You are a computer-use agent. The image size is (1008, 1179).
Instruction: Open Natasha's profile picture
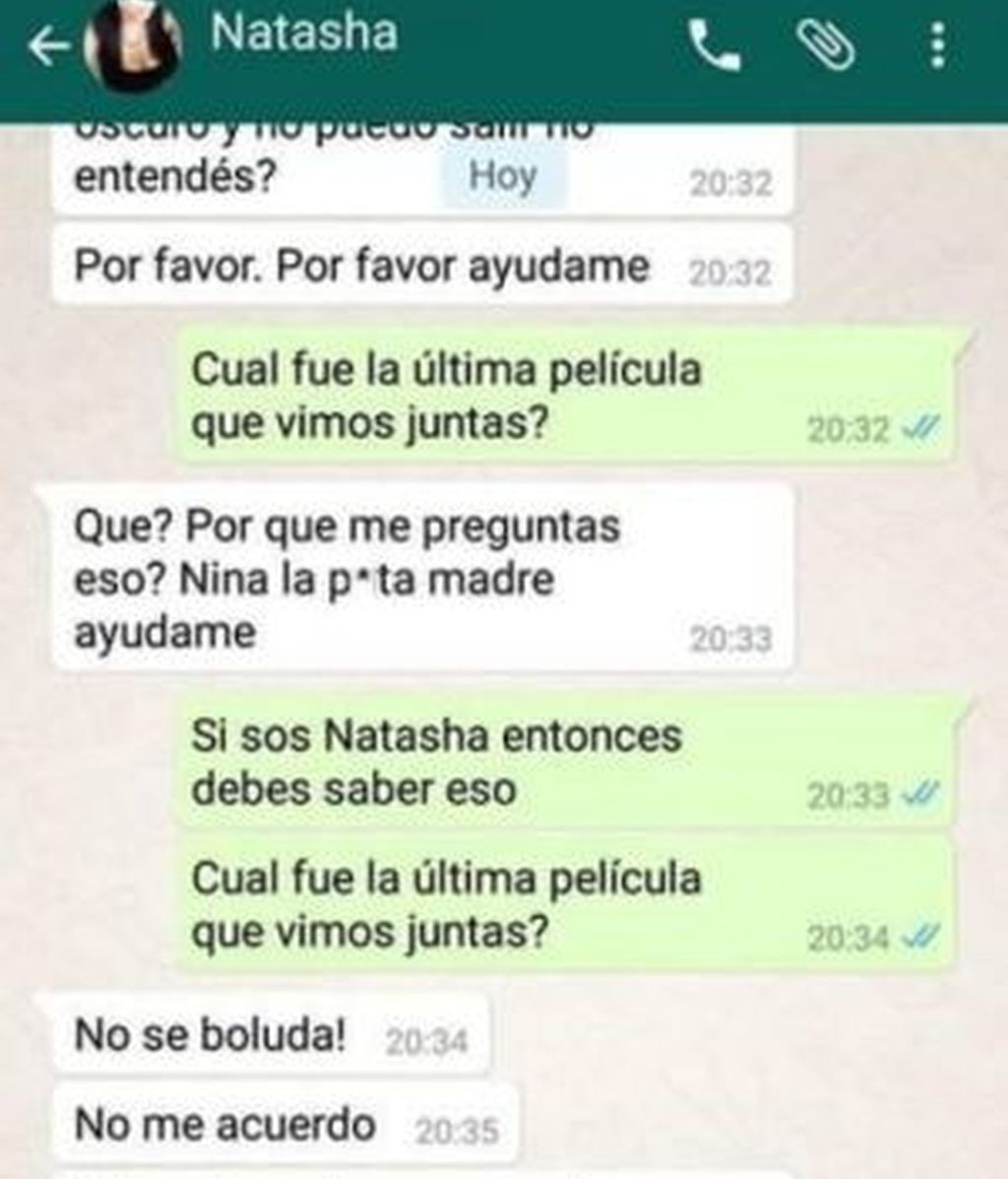click(x=133, y=44)
